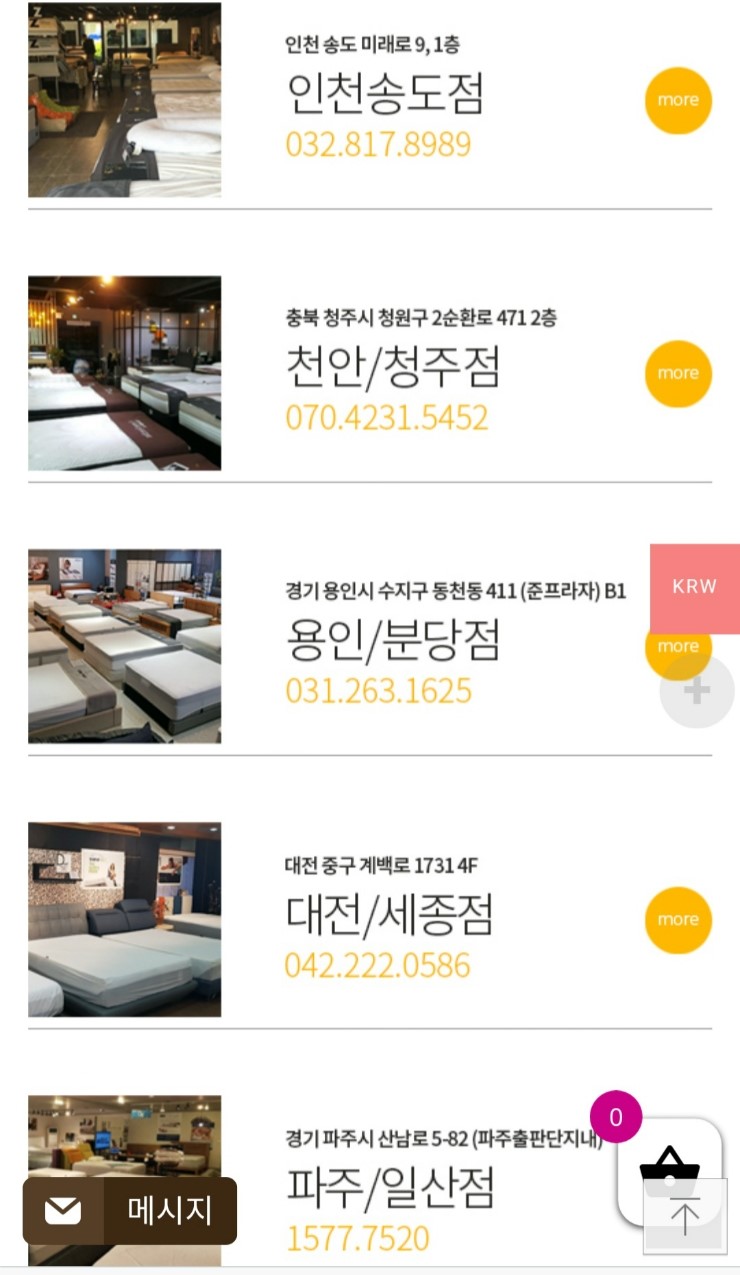Open the 인천송도점 showroom photo

point(124,100)
